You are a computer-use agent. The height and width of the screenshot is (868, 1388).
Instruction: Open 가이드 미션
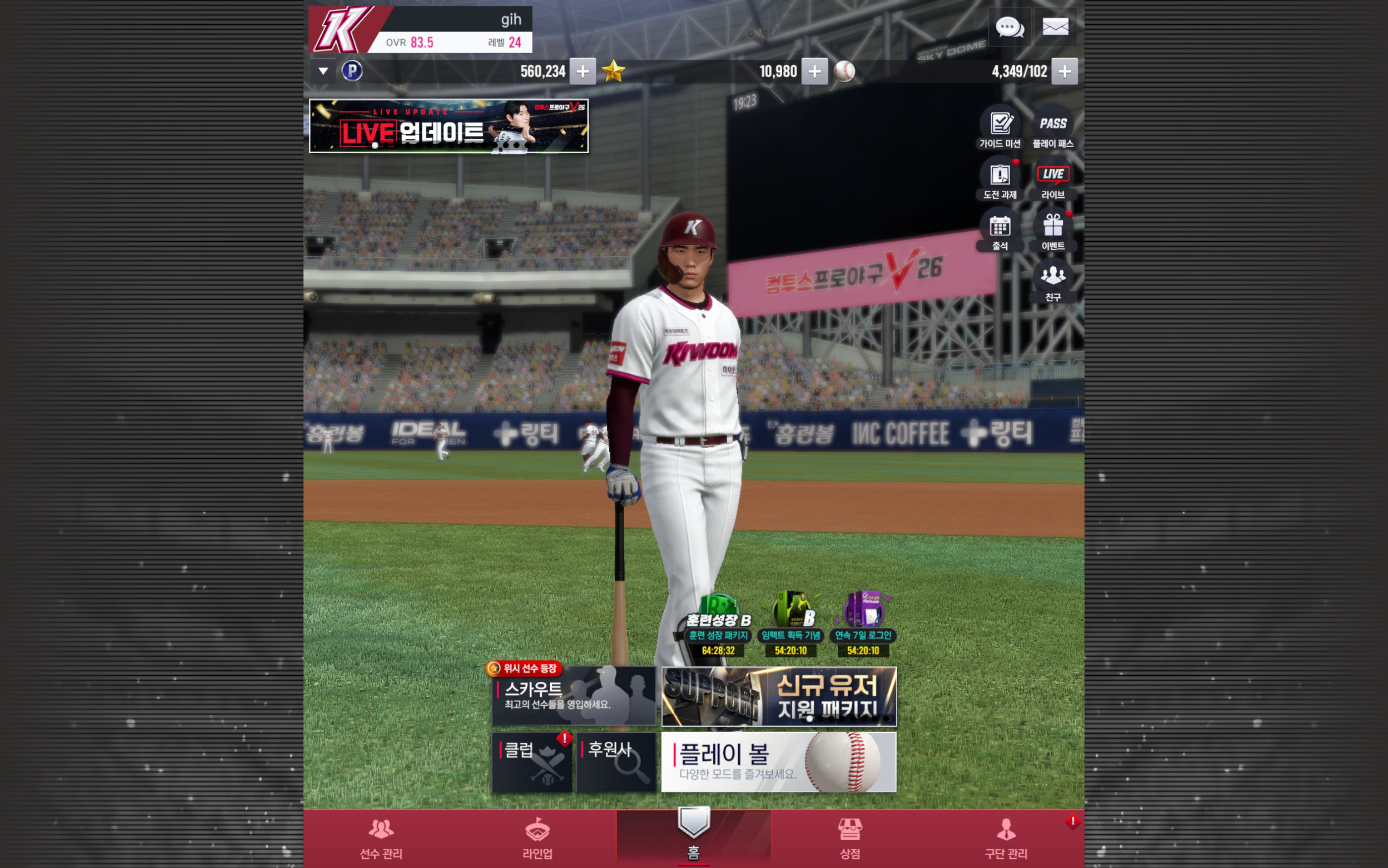[1000, 128]
